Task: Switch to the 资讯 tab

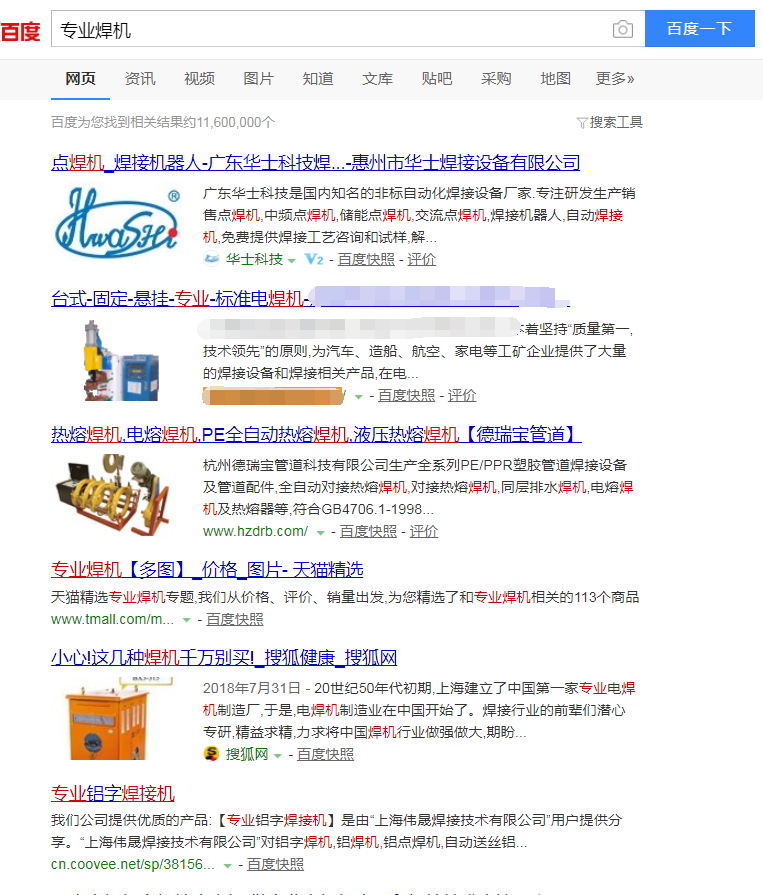Action: pos(139,79)
